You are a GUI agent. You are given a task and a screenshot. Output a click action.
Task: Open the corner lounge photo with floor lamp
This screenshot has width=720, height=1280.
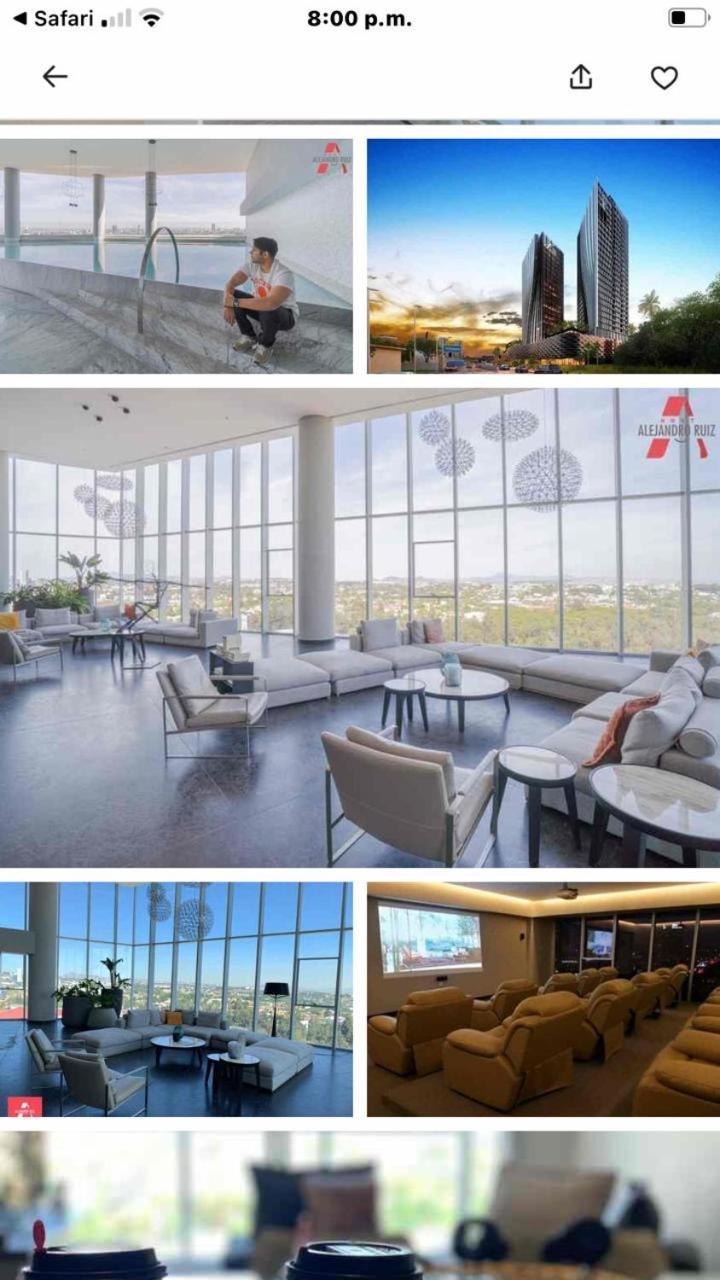[x=176, y=999]
